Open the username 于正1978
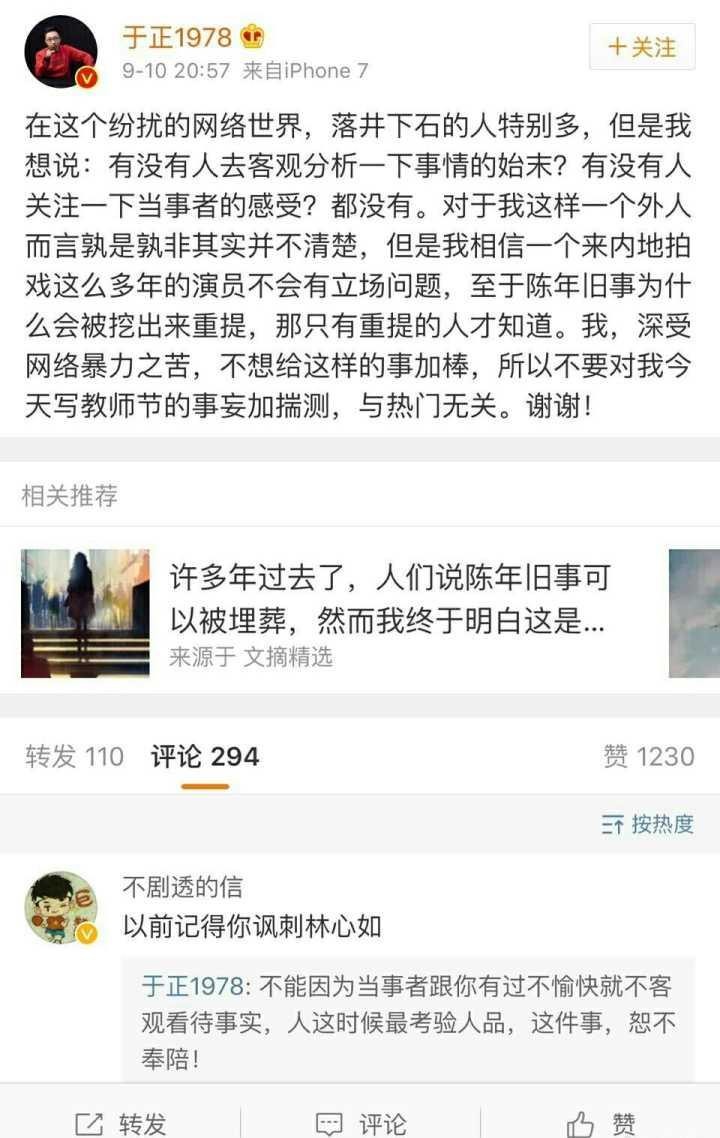Viewport: 720px width, 1138px height. click(177, 38)
